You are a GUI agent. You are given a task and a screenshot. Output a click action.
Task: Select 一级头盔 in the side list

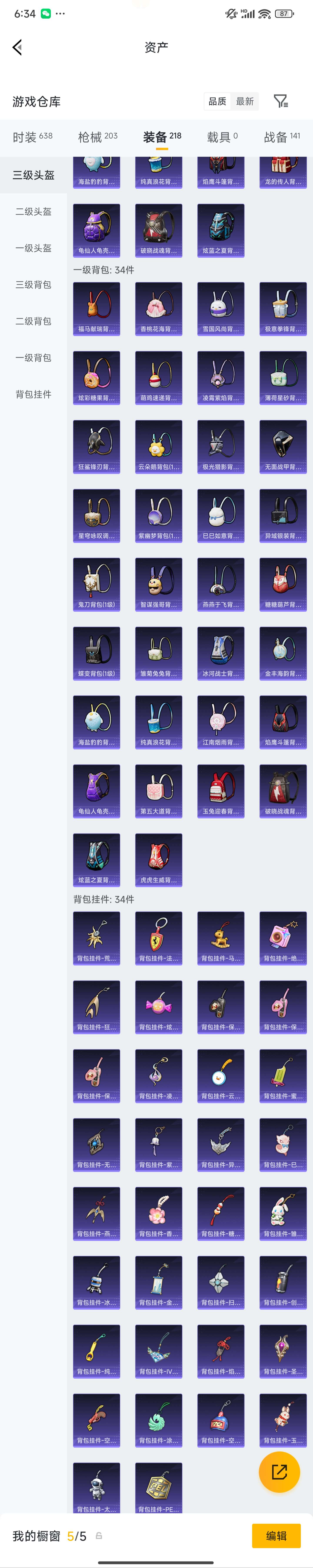[33, 248]
